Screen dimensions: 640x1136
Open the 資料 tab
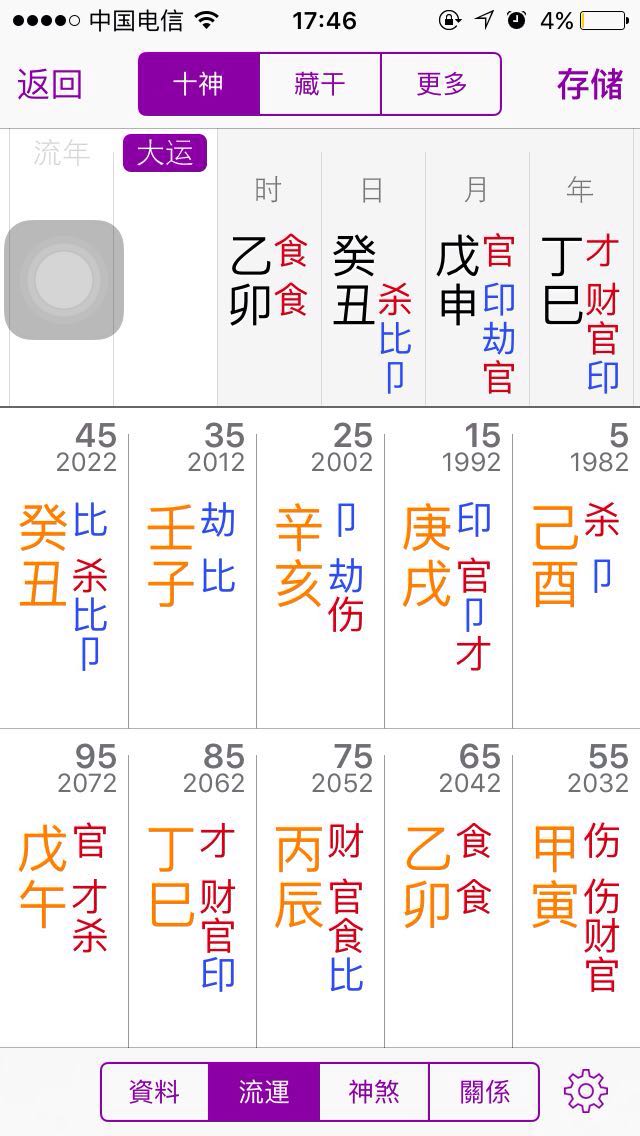155,1091
